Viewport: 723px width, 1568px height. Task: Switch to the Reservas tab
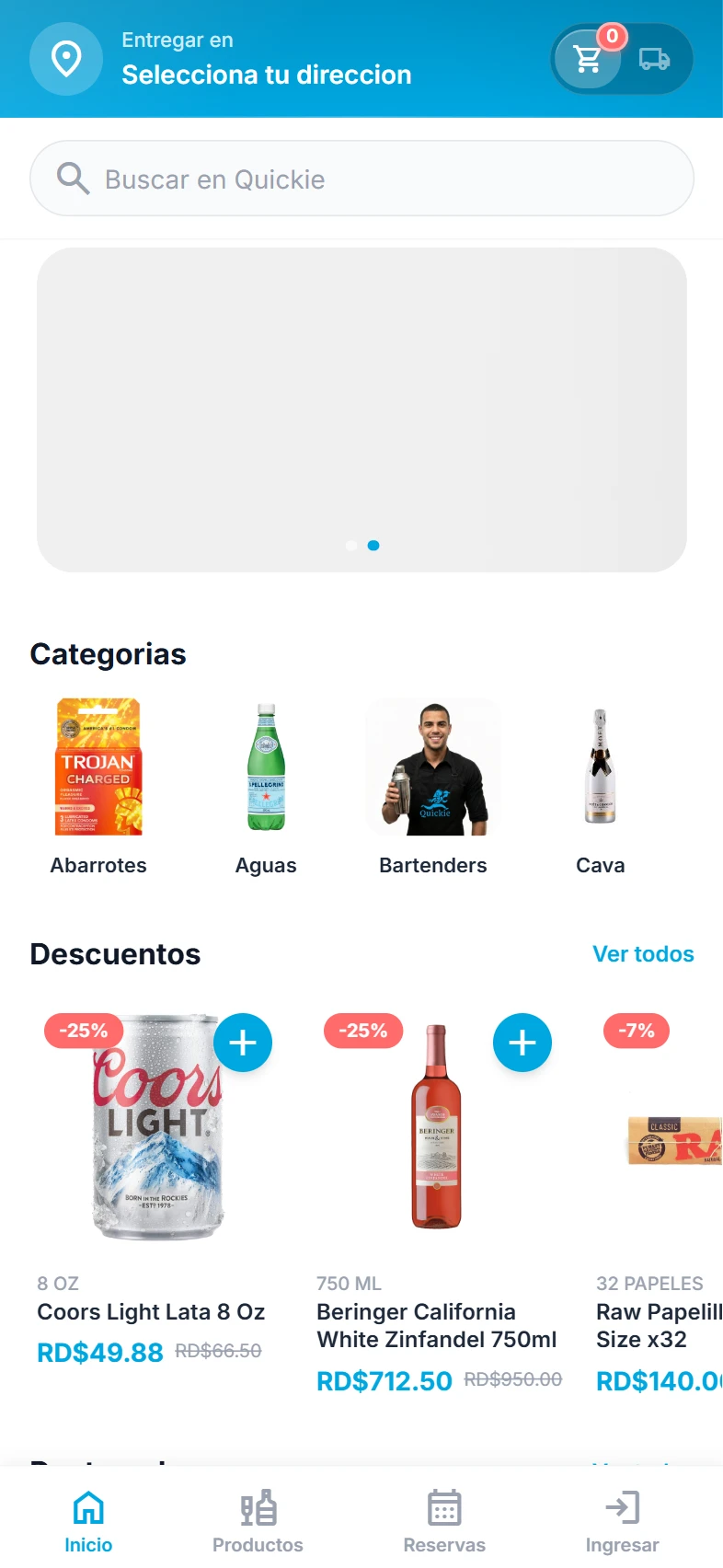445,1517
